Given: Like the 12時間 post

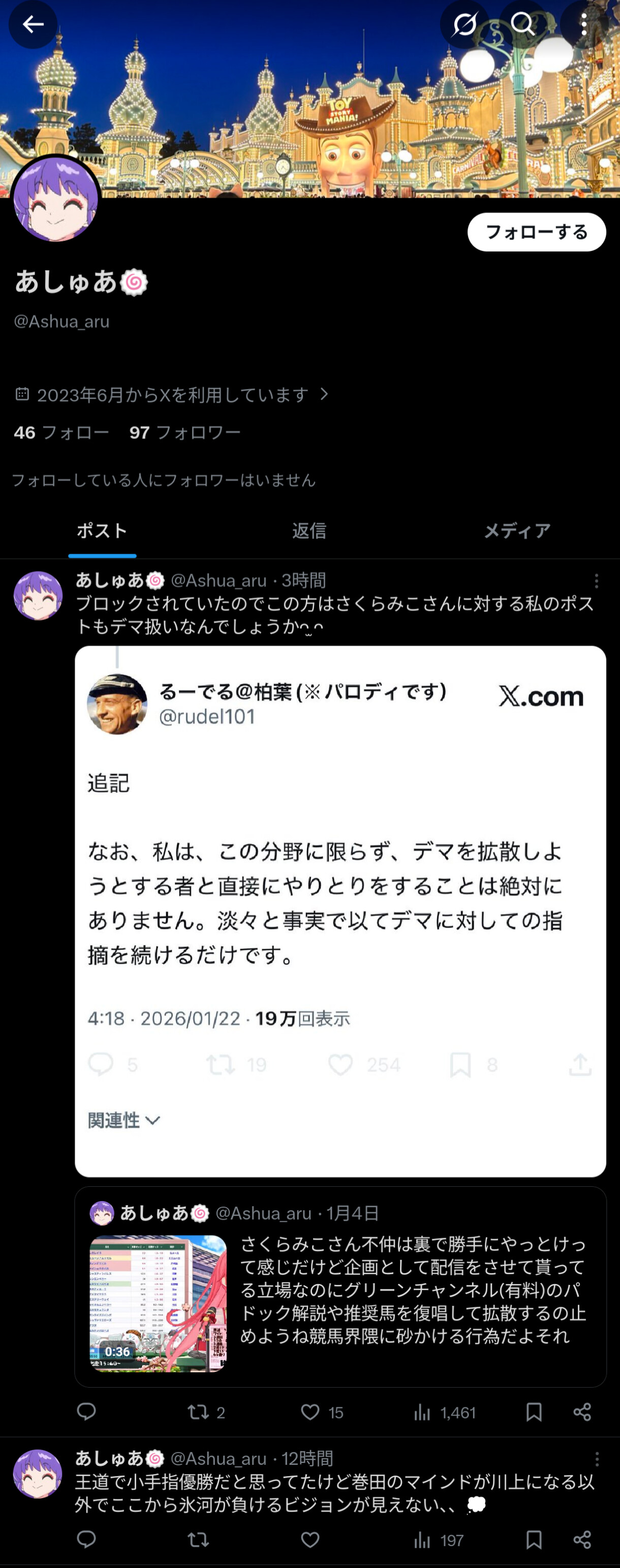Looking at the screenshot, I should click(x=311, y=1540).
